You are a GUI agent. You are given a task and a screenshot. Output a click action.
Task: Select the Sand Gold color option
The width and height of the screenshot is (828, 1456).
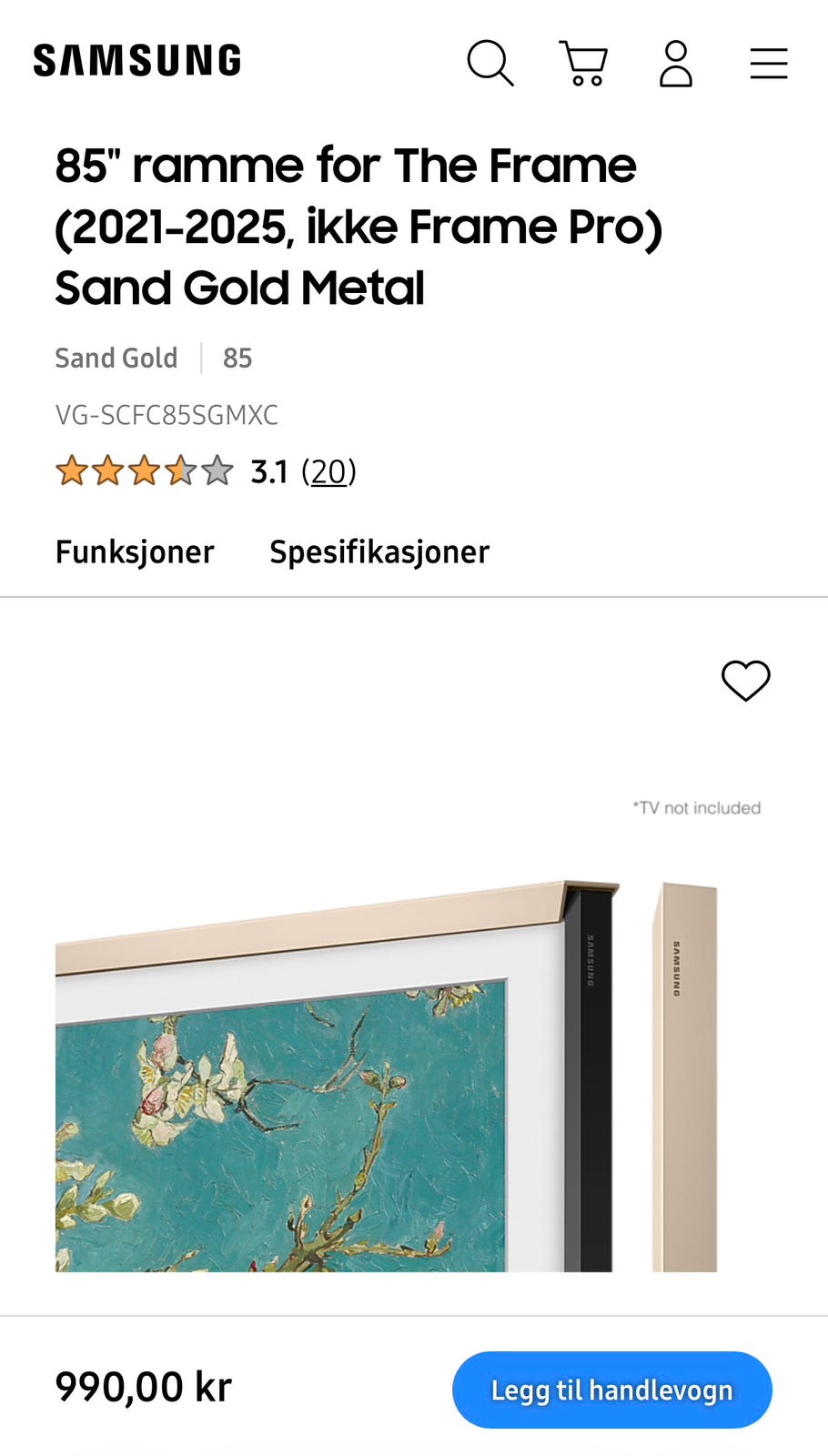coord(116,358)
